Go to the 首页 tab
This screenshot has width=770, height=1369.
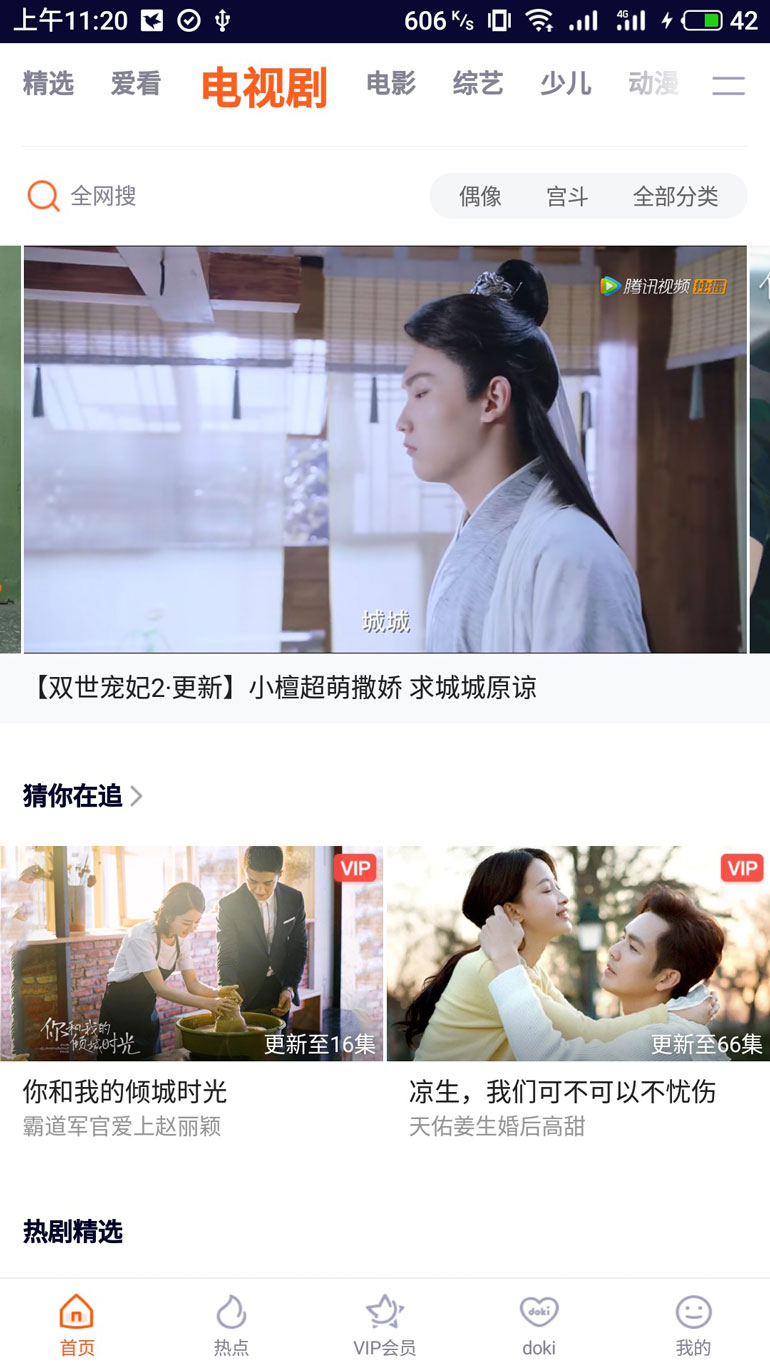click(77, 1324)
